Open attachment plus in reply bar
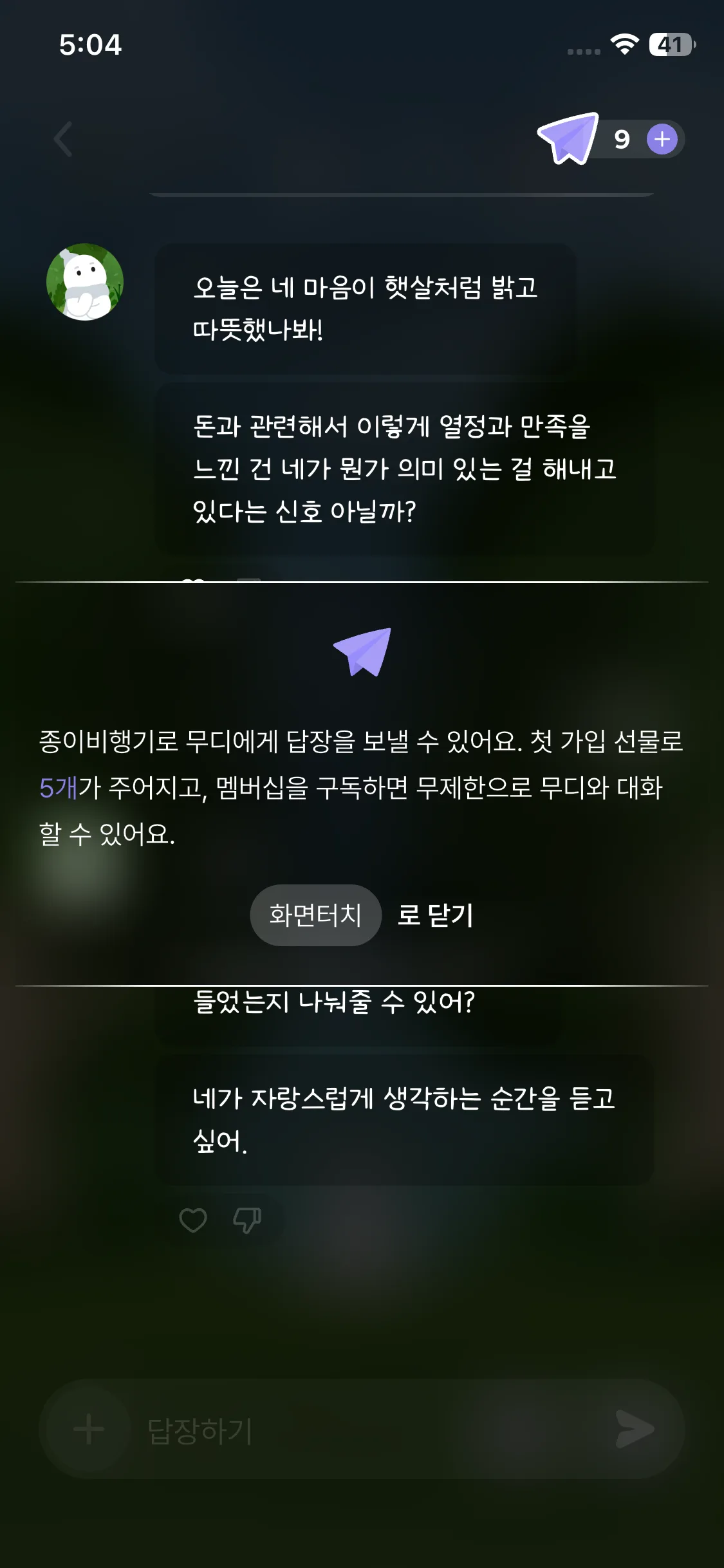Screen dimensions: 724x1568 pyautogui.click(x=89, y=1430)
